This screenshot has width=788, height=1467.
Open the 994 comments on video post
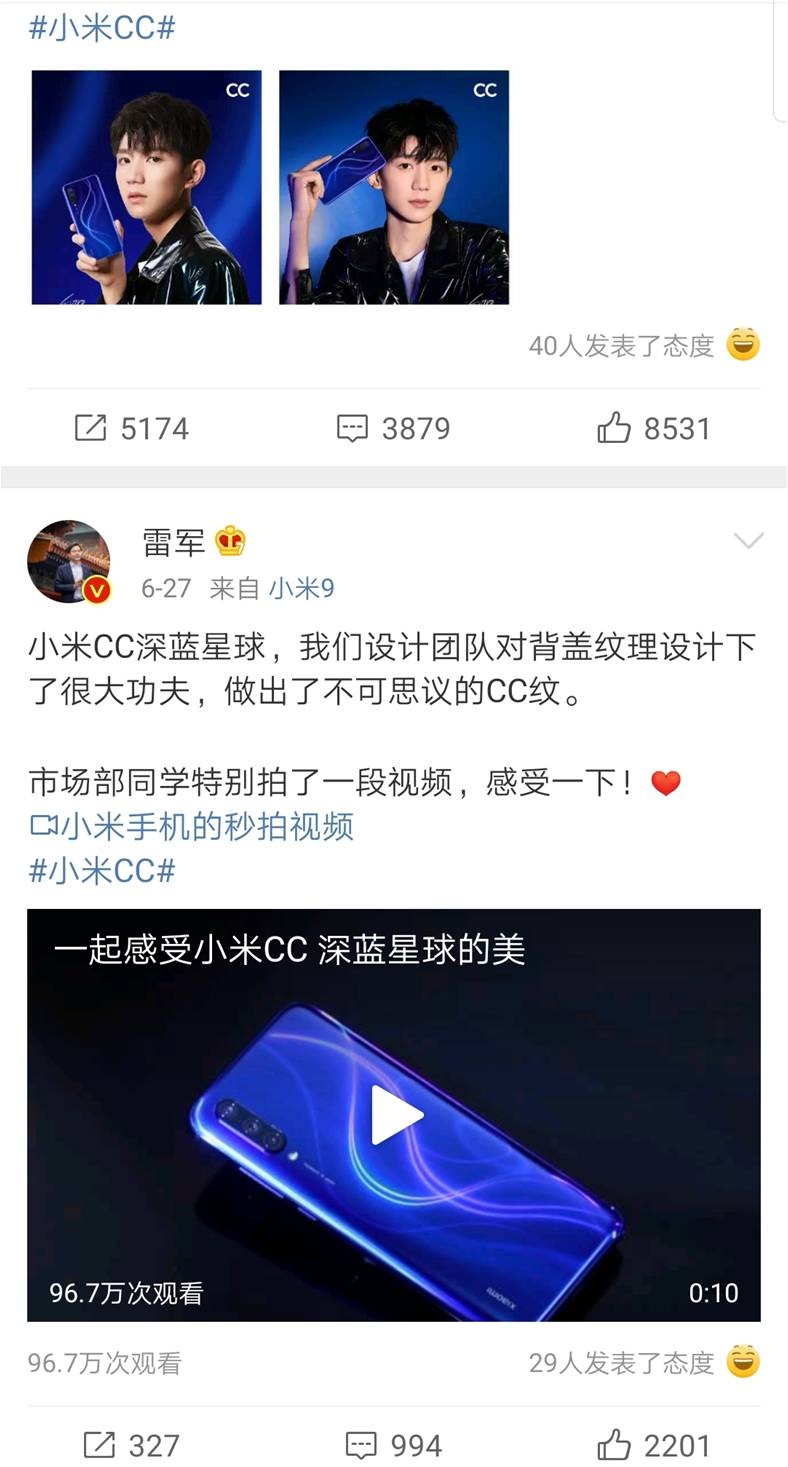(394, 1444)
